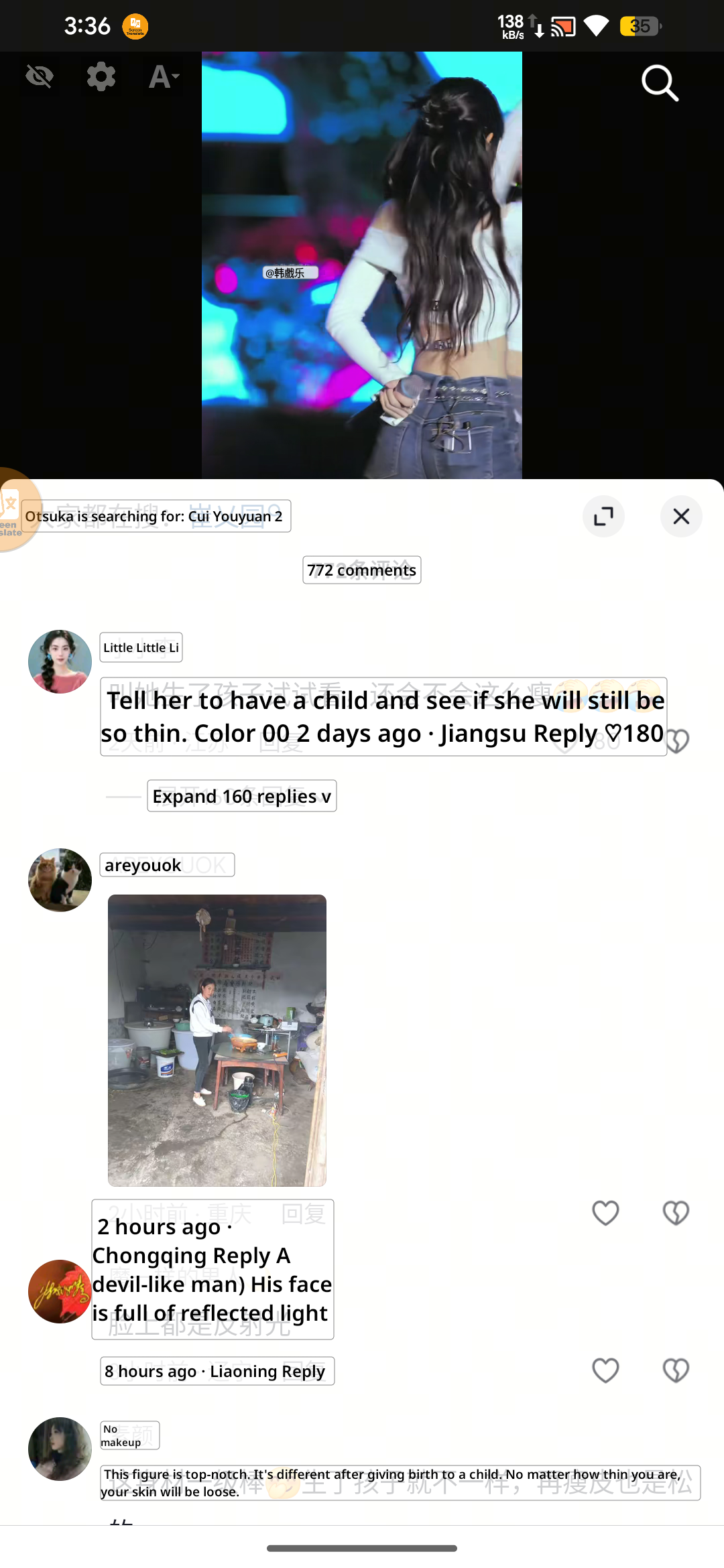Hide the translation overlay with the eye icon
The image size is (724, 1568).
[x=40, y=76]
